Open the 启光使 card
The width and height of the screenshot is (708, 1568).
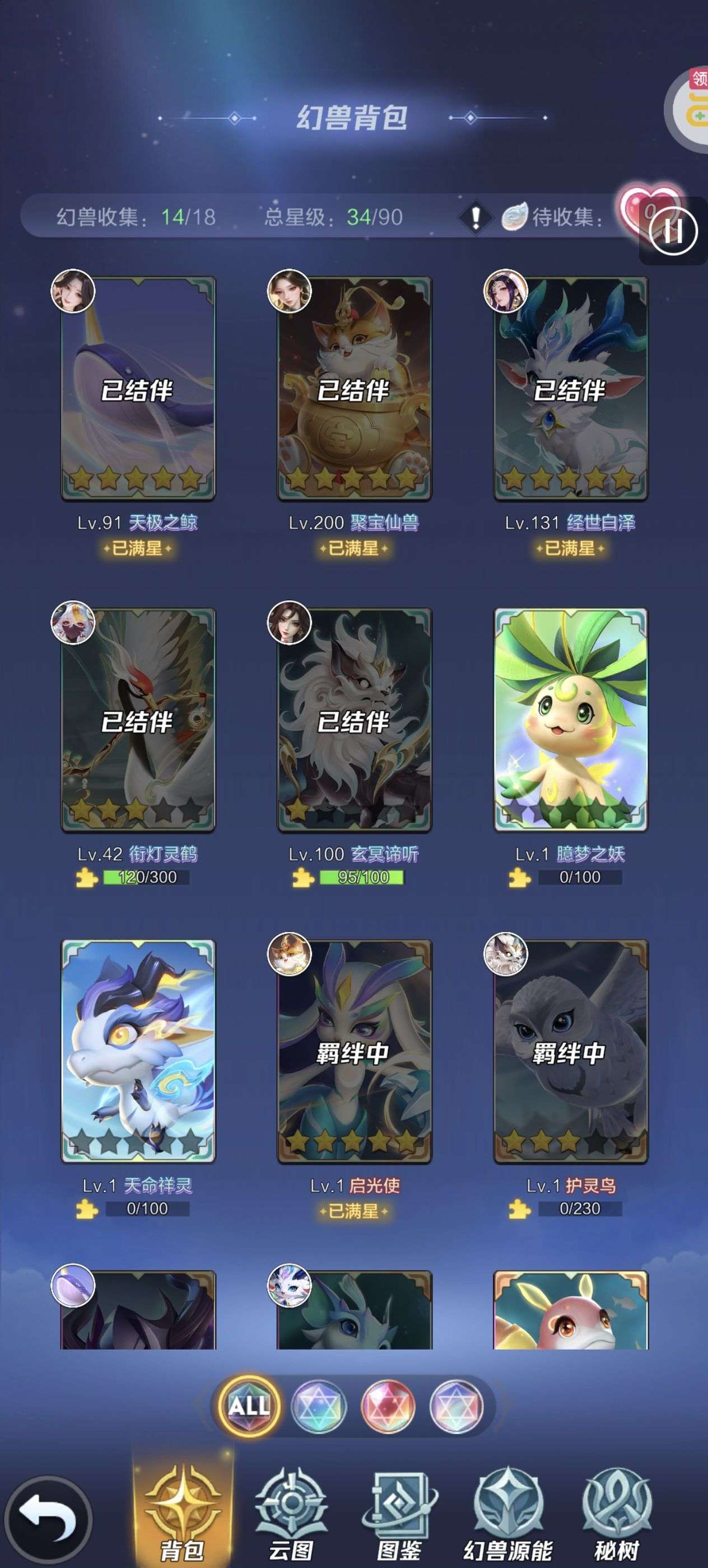(x=355, y=1051)
